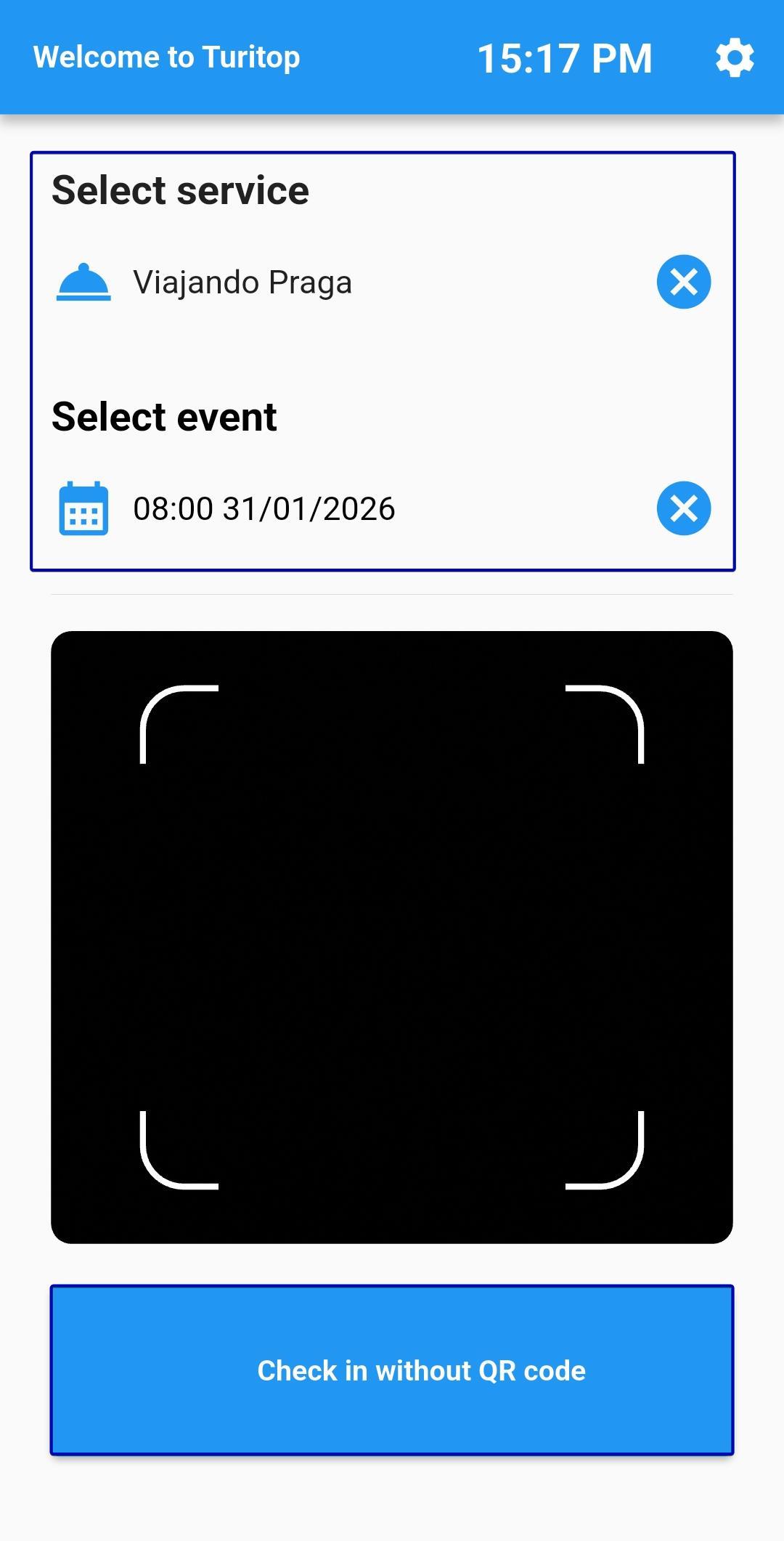Open the Select event picker
Viewport: 784px width, 1541px height.
tap(290, 509)
